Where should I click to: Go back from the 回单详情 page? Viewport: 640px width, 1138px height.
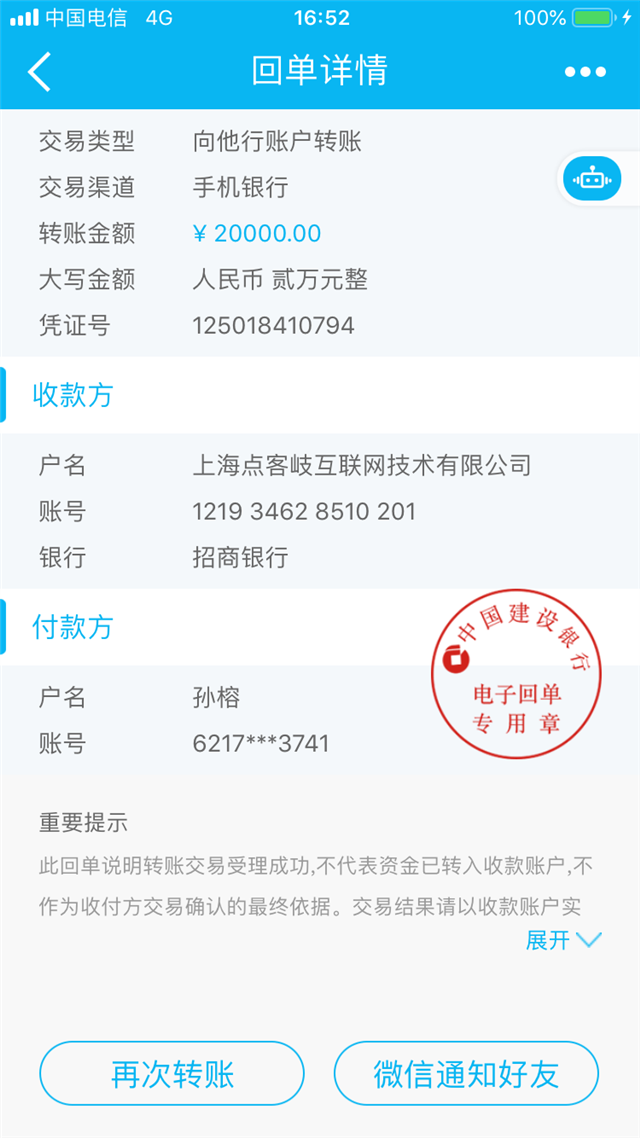click(40, 71)
